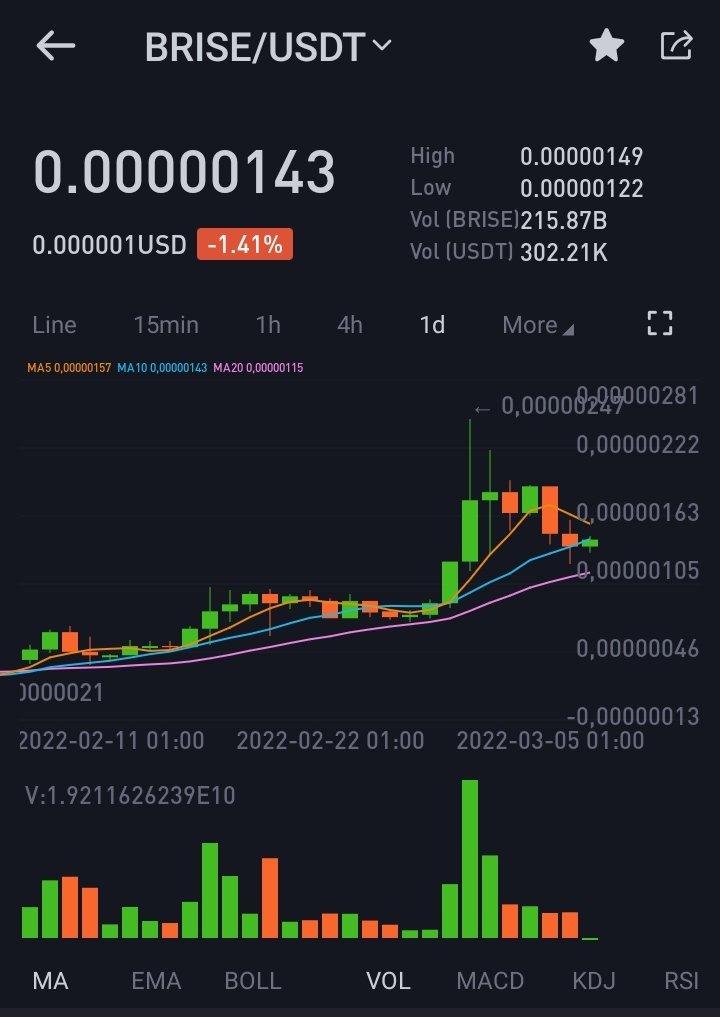Expand the More intervals menu

(538, 324)
